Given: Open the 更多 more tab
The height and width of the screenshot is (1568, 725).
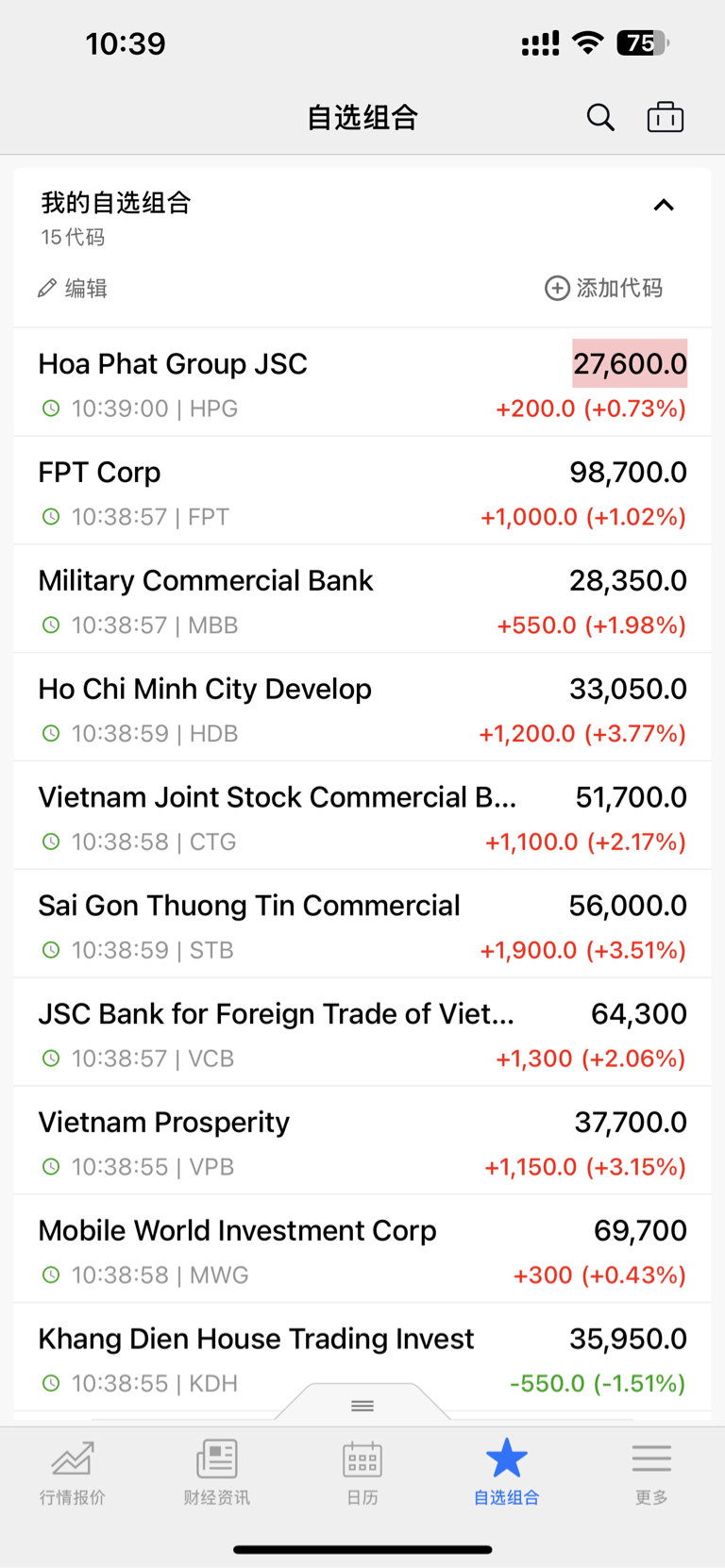Looking at the screenshot, I should pos(651,1472).
